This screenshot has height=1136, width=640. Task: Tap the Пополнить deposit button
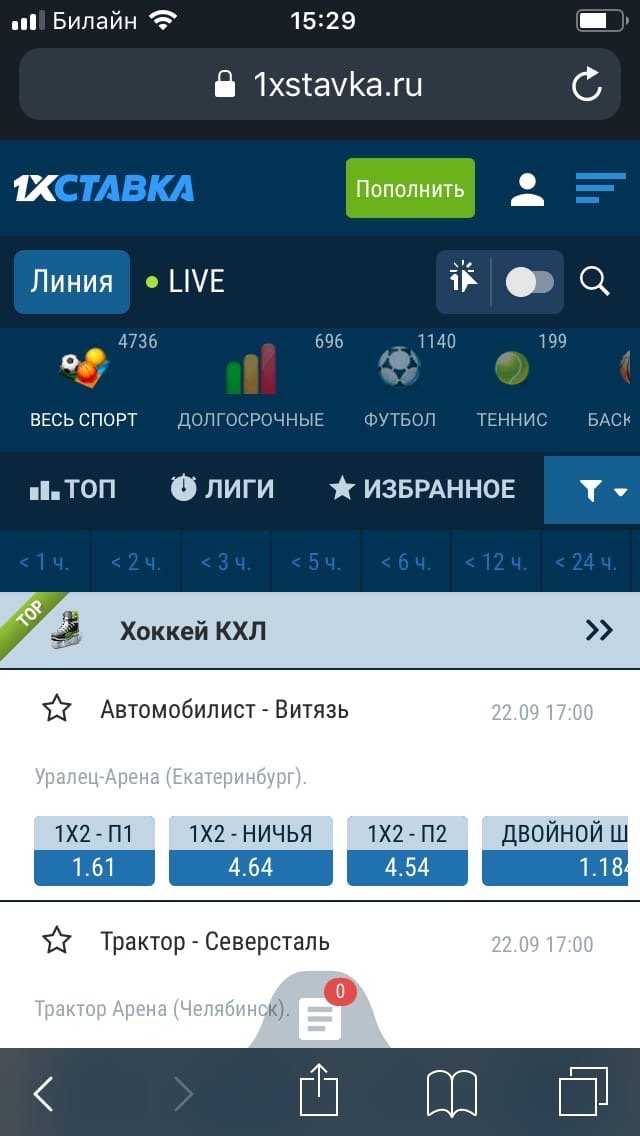click(x=410, y=188)
